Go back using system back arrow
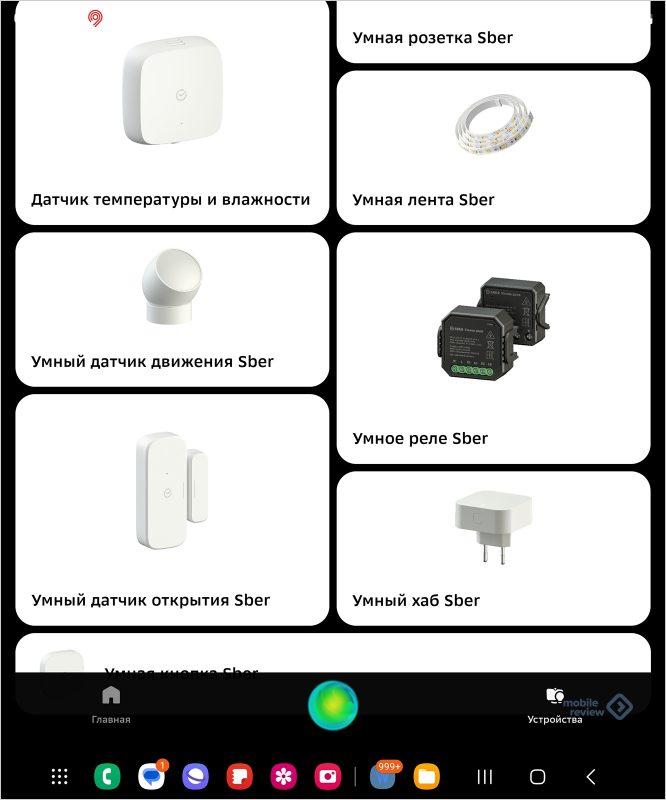 click(591, 776)
